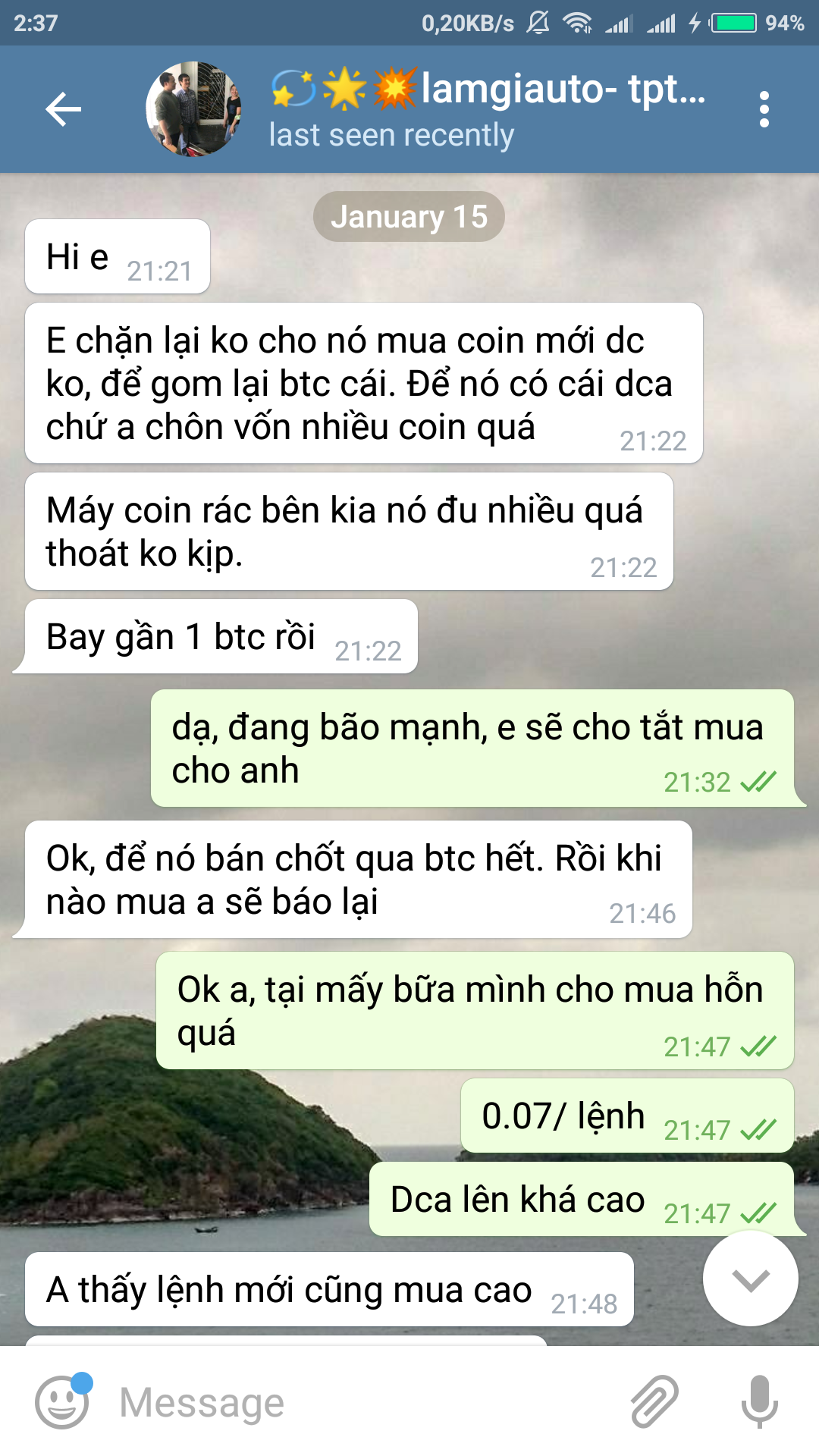Attach a file with the paperclip

click(x=654, y=1402)
